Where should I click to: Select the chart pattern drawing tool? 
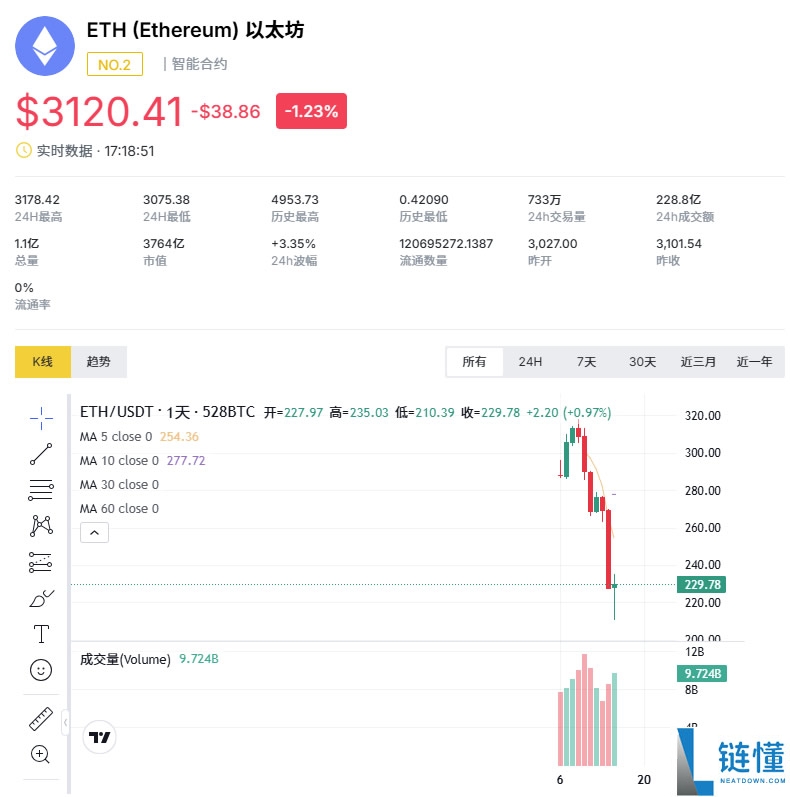click(x=41, y=526)
